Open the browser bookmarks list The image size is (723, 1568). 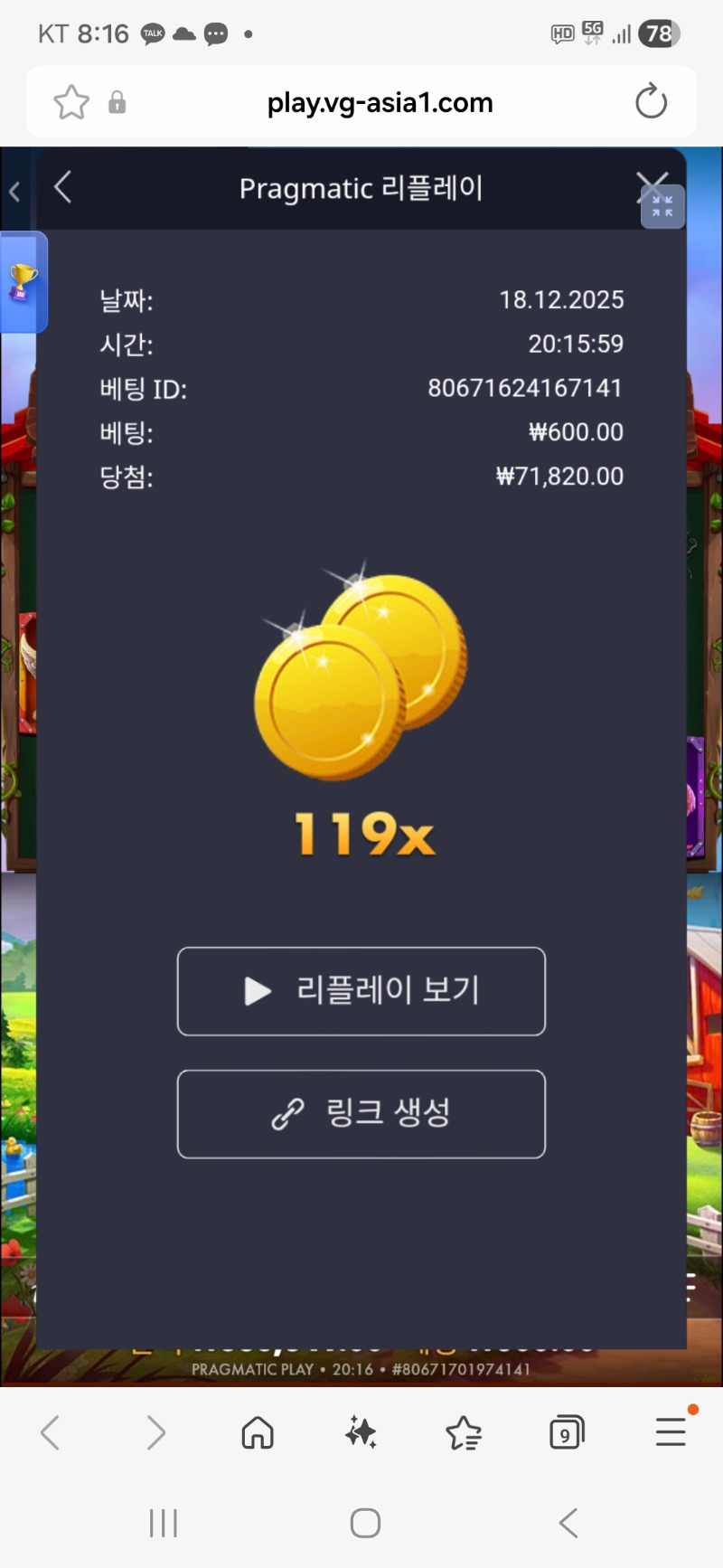tap(464, 1432)
